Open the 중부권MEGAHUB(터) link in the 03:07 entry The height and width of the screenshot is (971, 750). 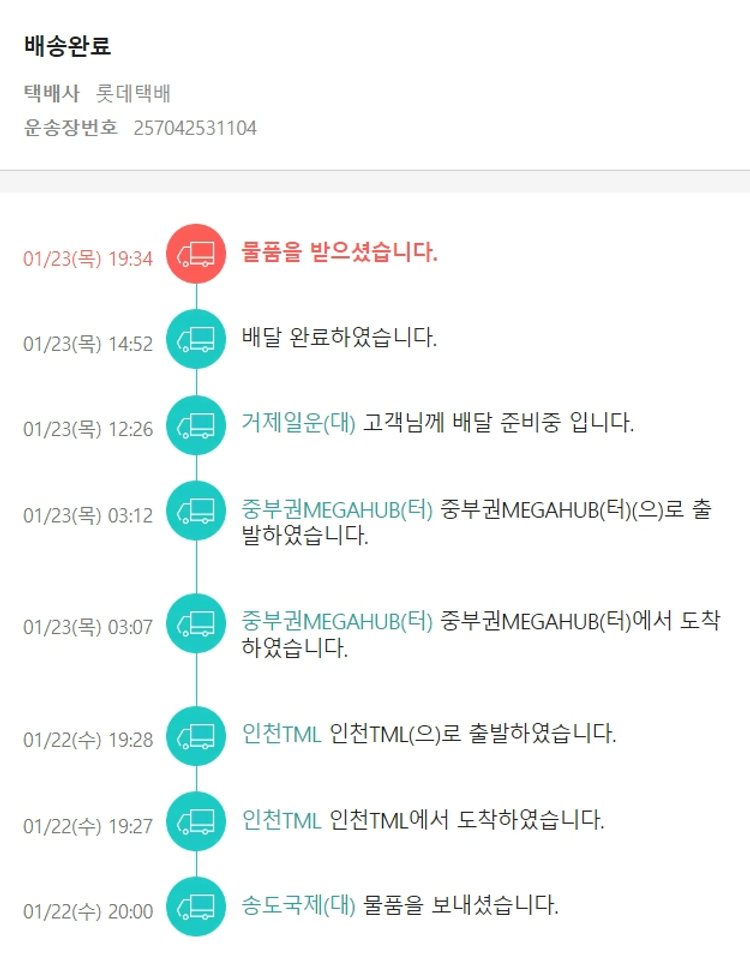pyautogui.click(x=337, y=621)
